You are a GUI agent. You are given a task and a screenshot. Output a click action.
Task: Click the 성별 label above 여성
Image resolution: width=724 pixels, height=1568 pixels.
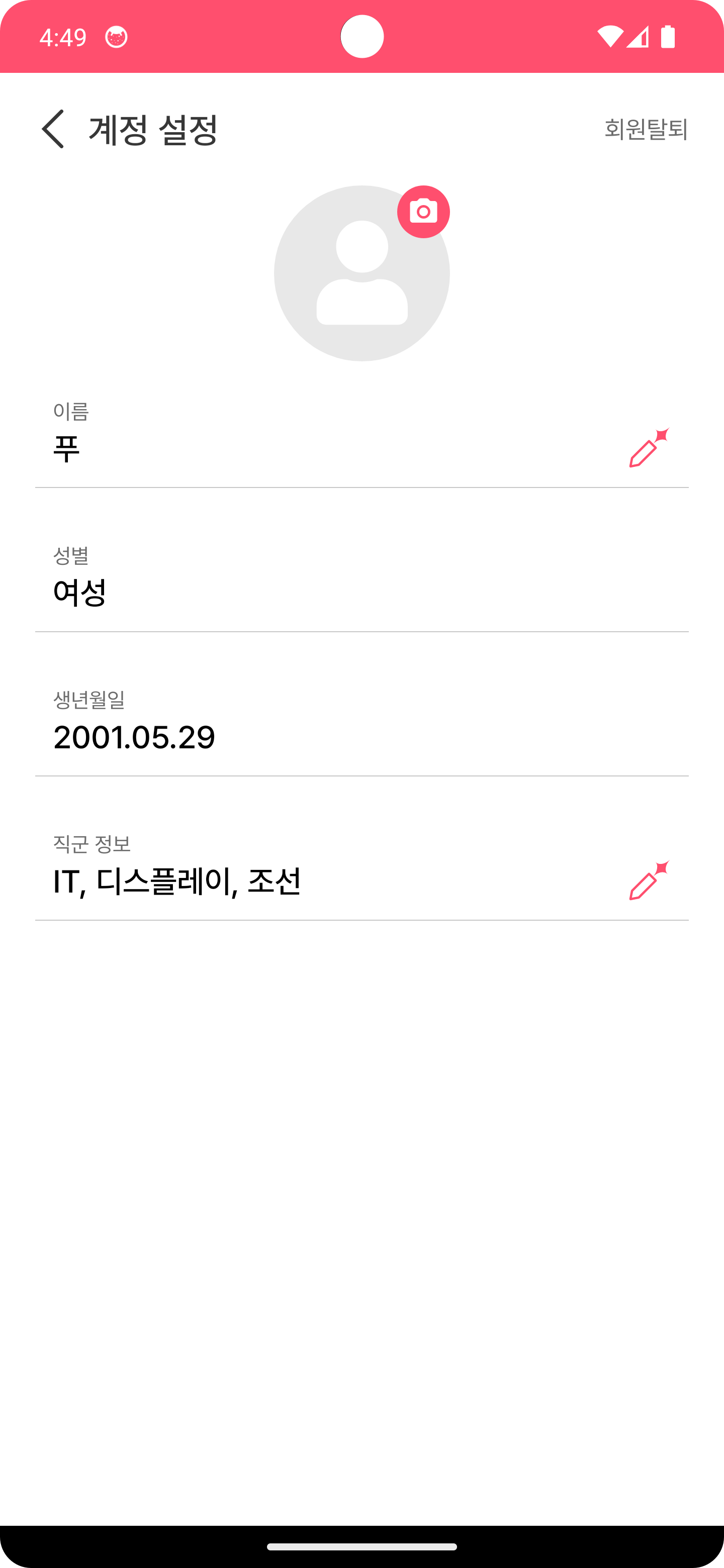[70, 555]
